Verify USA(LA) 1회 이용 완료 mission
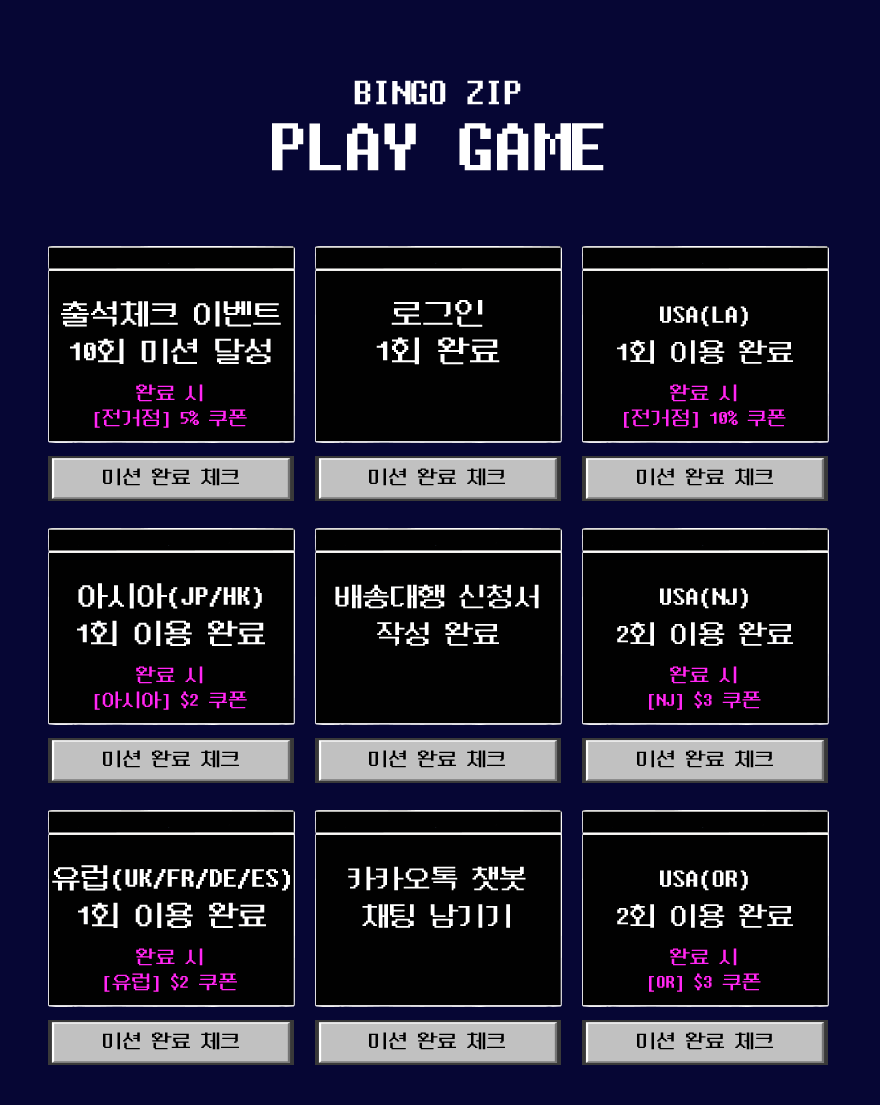 pos(705,478)
